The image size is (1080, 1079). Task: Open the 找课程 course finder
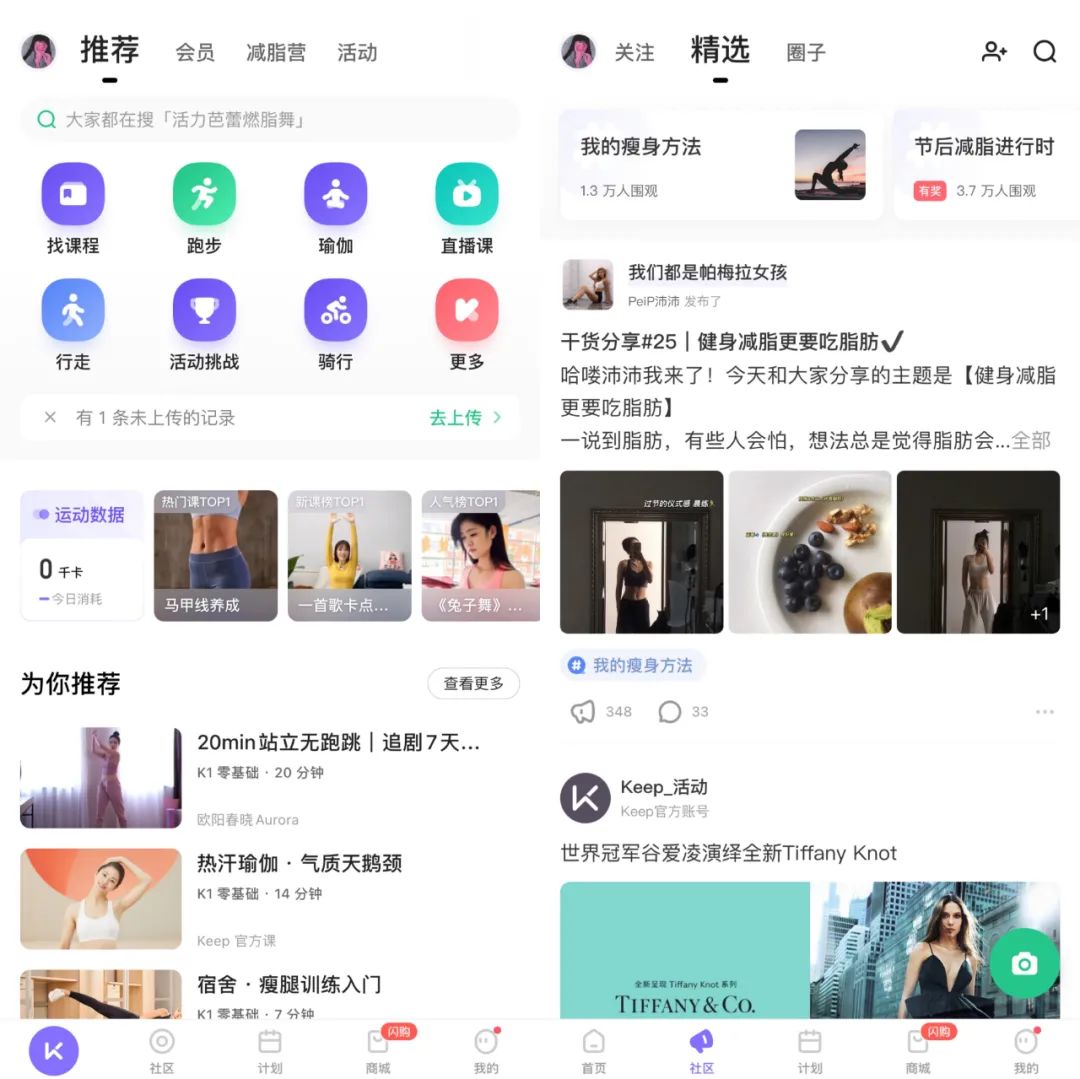(73, 194)
